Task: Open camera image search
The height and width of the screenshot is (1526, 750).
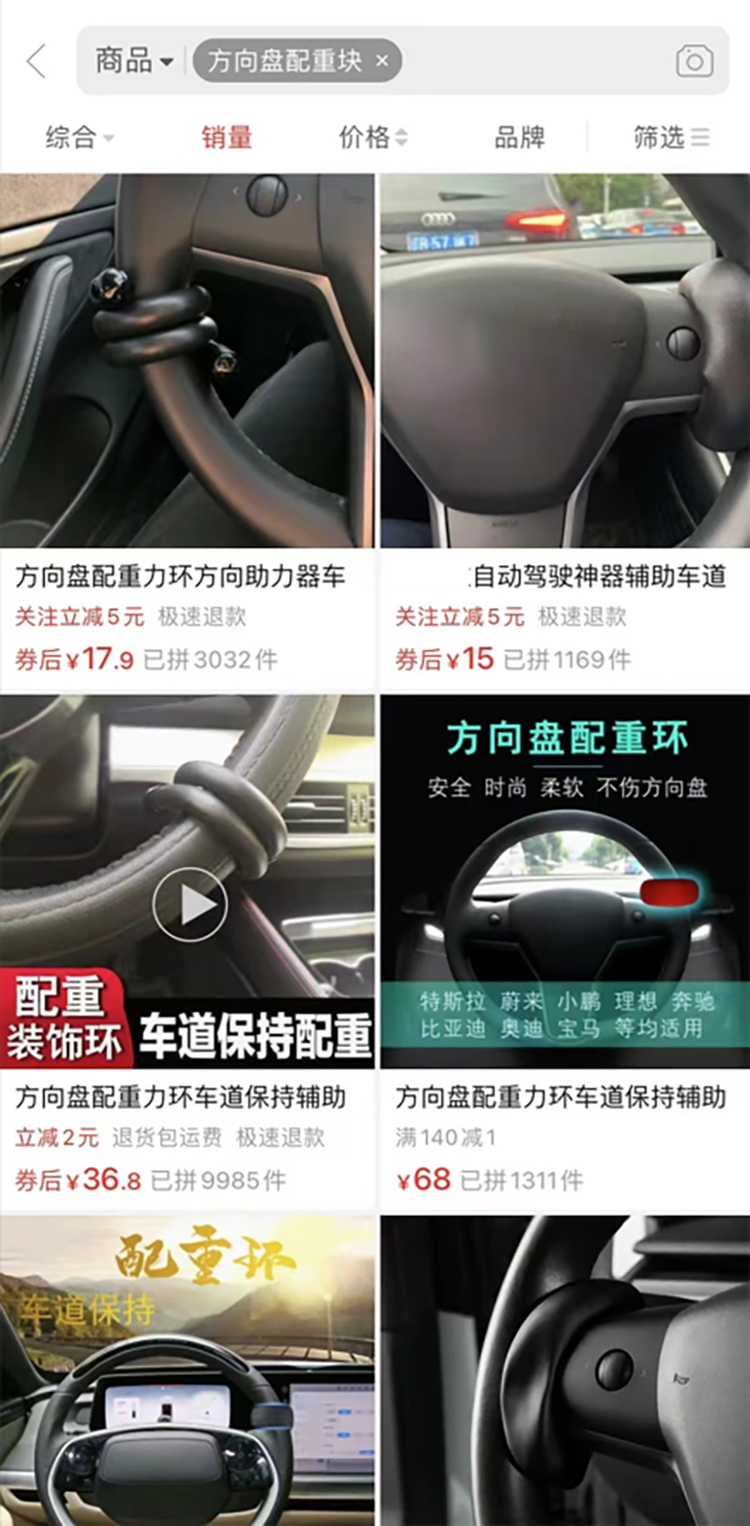Action: [x=694, y=61]
